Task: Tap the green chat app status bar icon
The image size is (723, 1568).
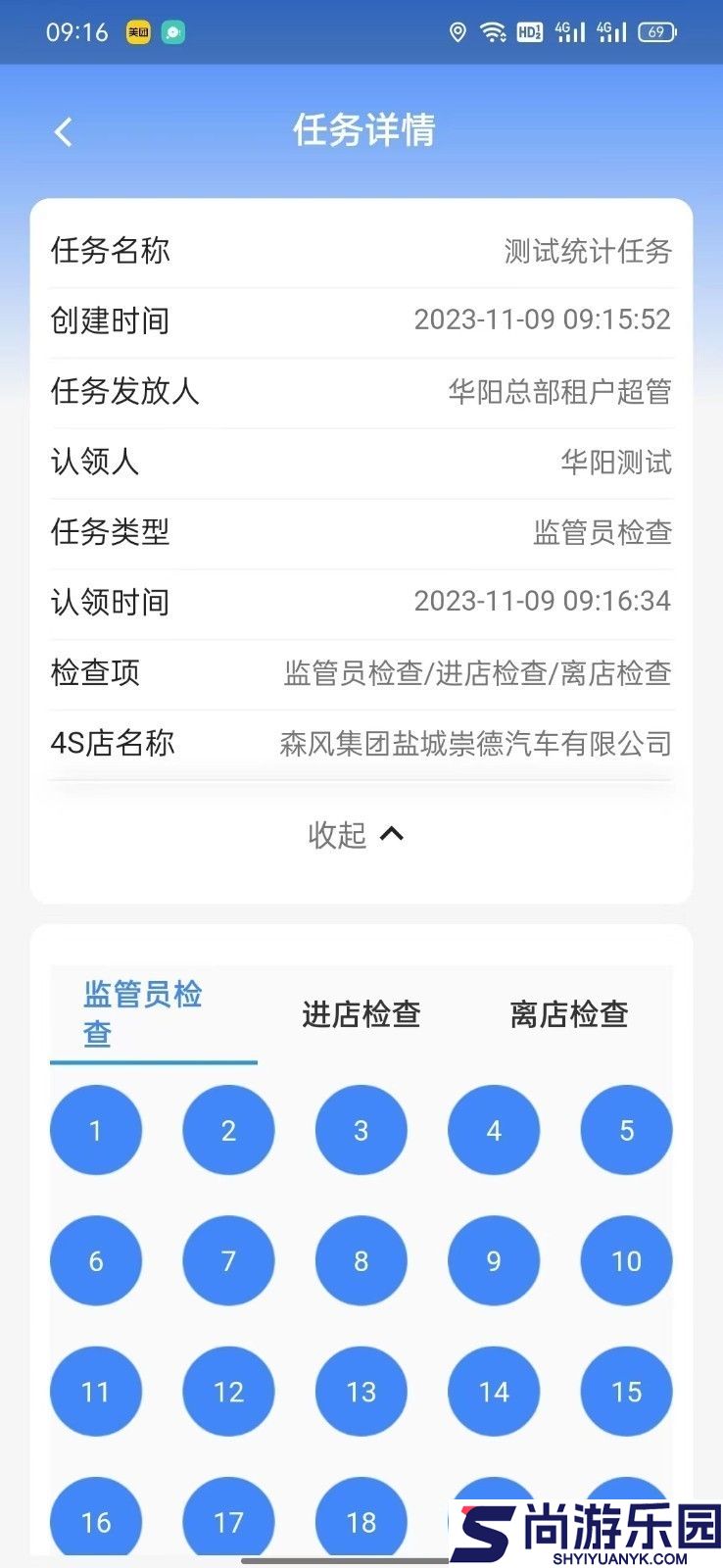Action: (x=172, y=30)
